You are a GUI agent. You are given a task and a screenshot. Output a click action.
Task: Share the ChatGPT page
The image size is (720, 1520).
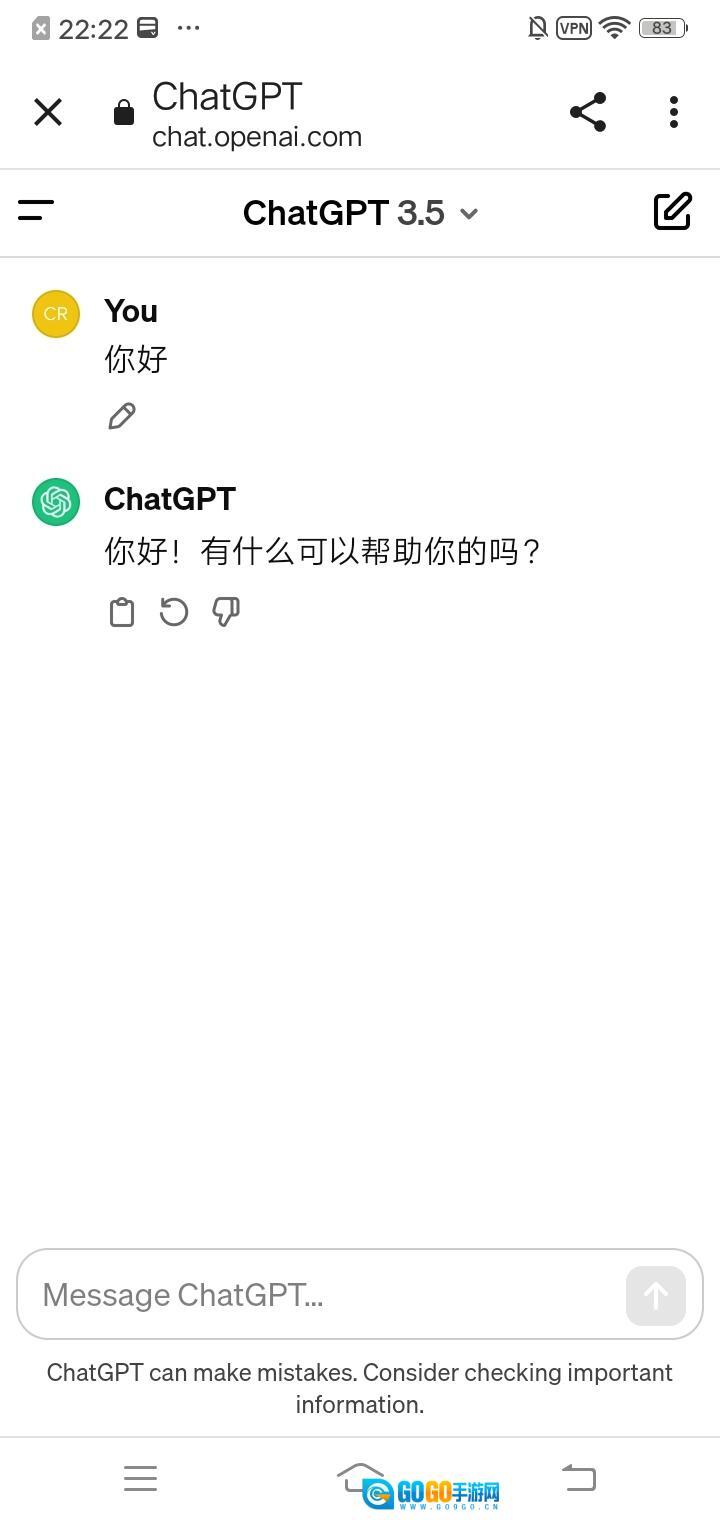pyautogui.click(x=588, y=112)
